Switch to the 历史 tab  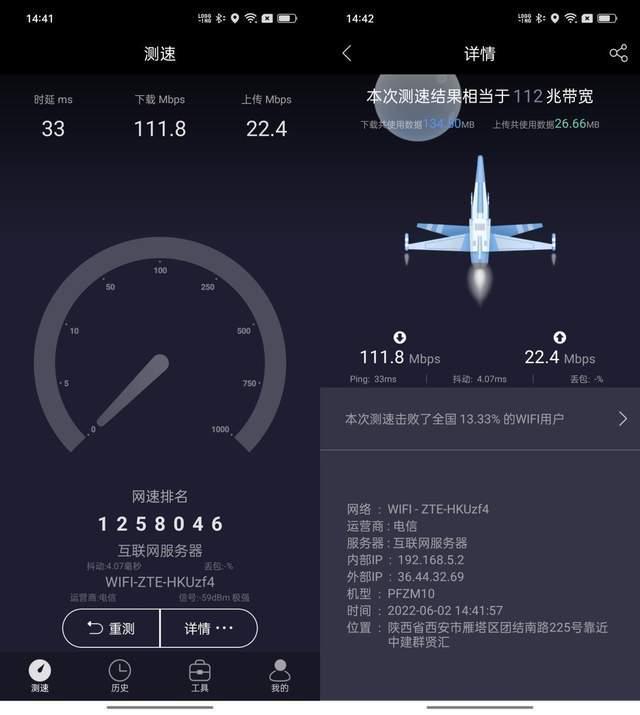119,676
